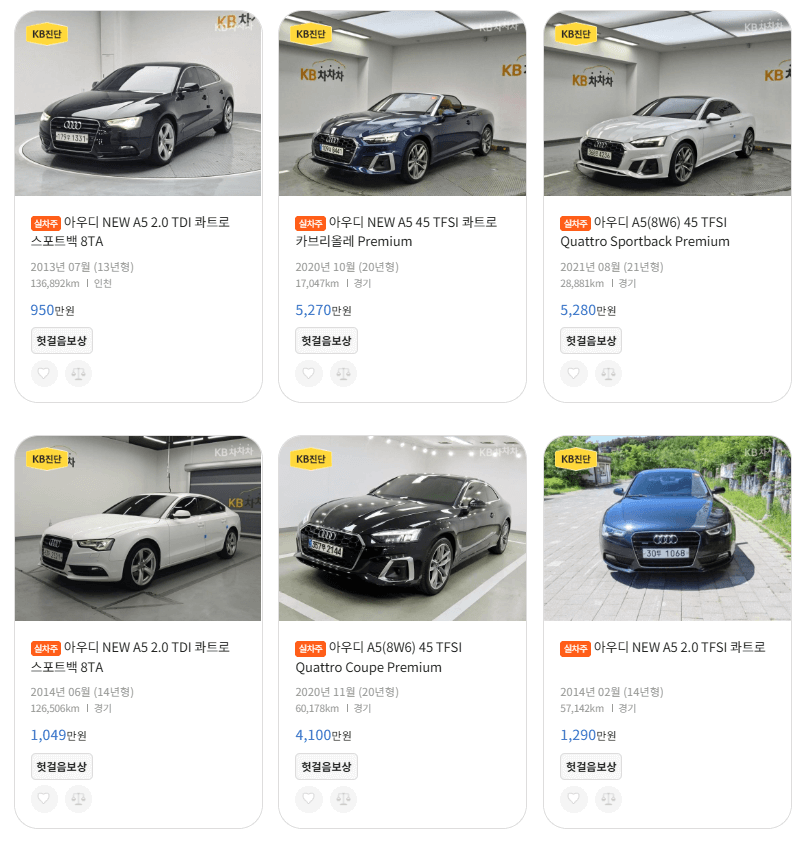The image size is (803, 841).
Task: Click the compare icon on the cabriolet listing
Action: pos(343,373)
